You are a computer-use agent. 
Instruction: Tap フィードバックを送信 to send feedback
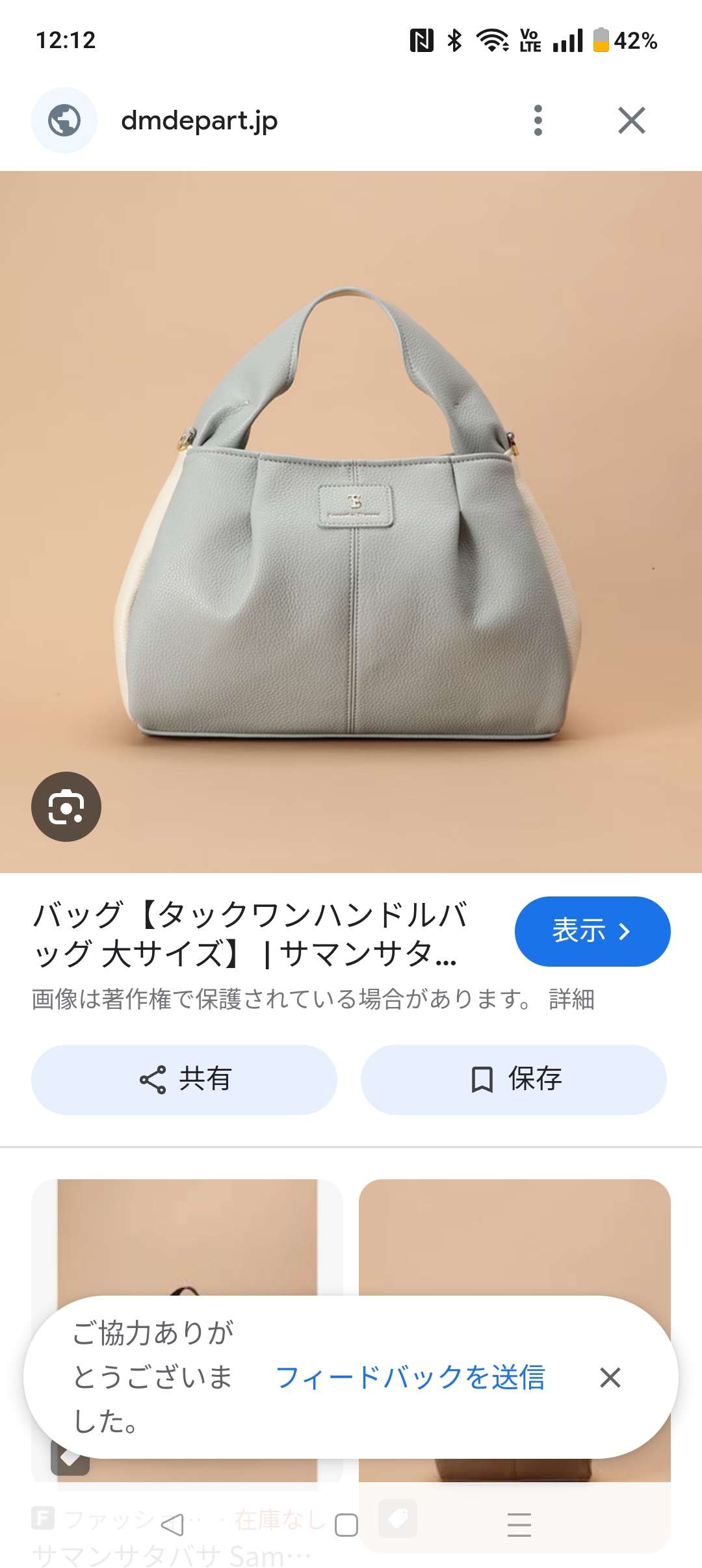pos(410,1377)
